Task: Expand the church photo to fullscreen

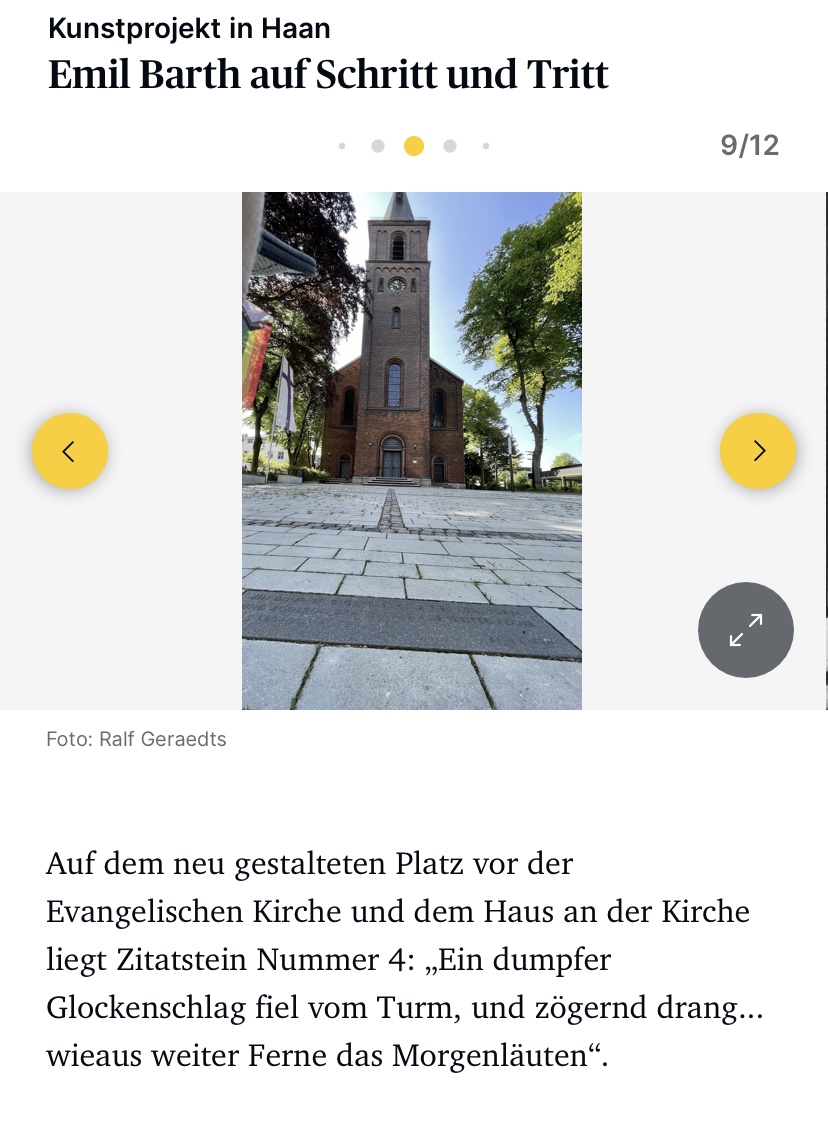Action: pyautogui.click(x=745, y=630)
